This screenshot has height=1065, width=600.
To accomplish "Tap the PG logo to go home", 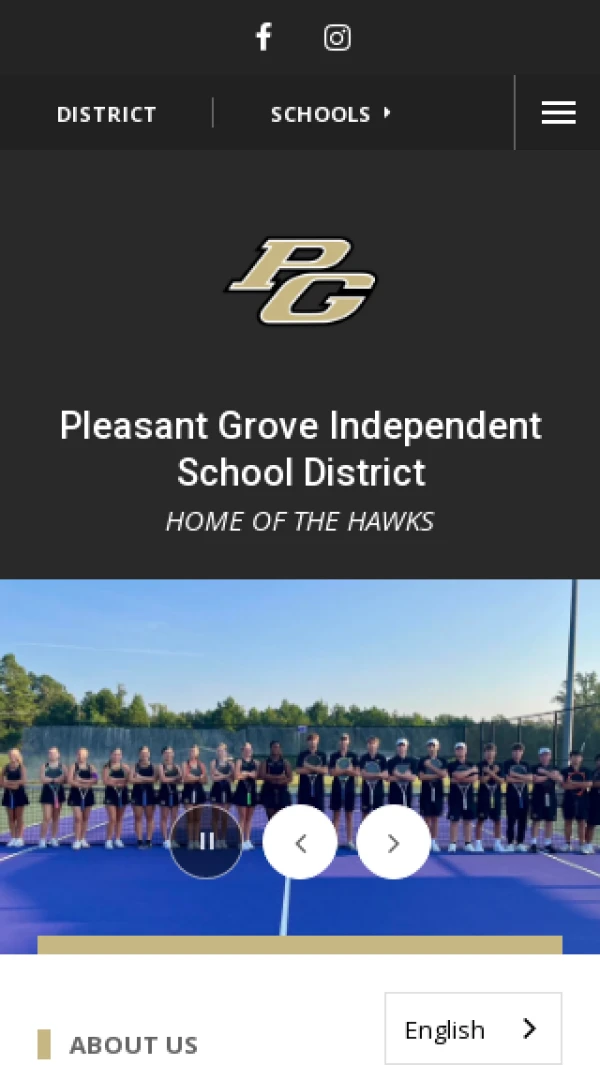I will 300,281.
